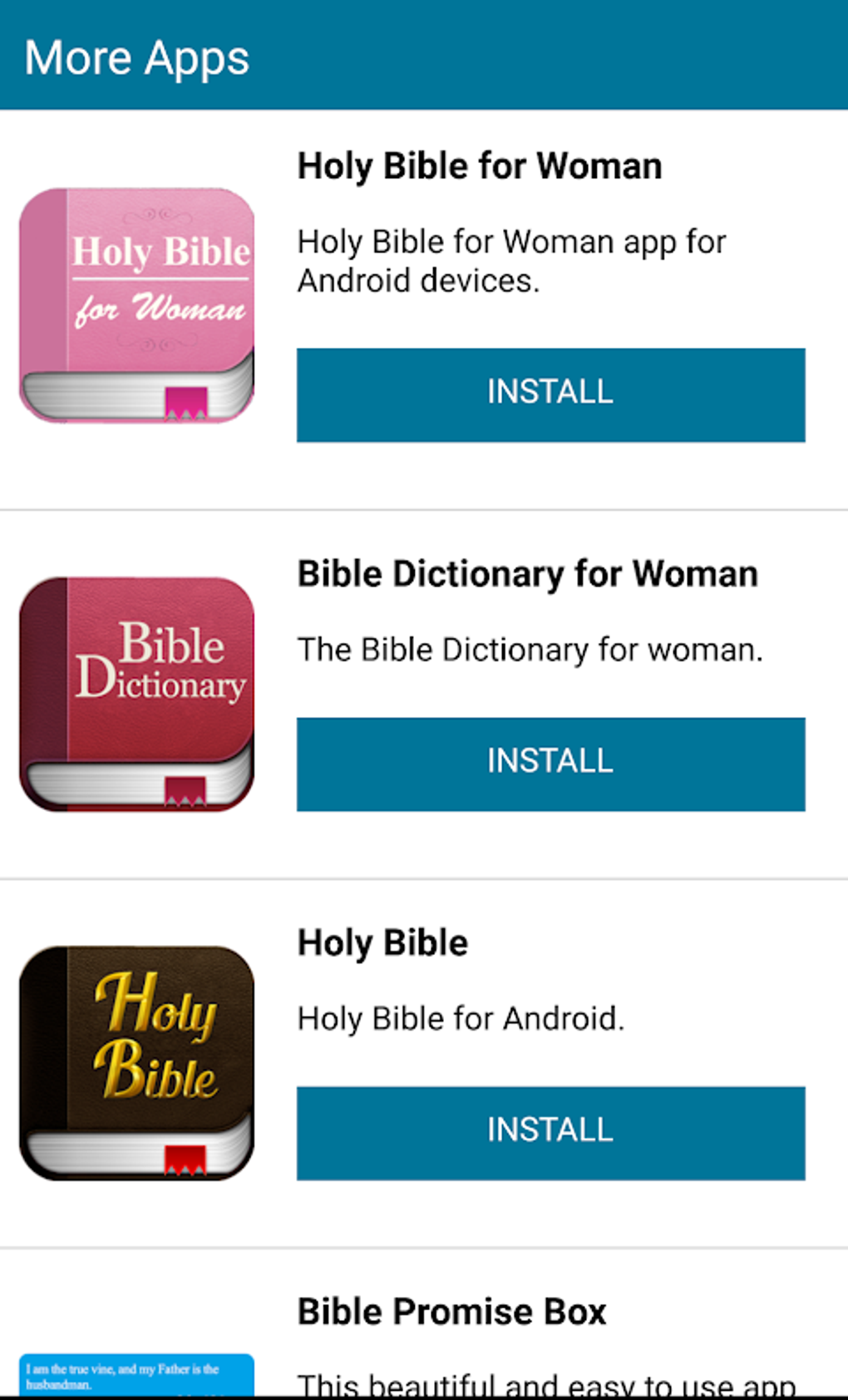Install the Holy Bible for Woman app

550,394
